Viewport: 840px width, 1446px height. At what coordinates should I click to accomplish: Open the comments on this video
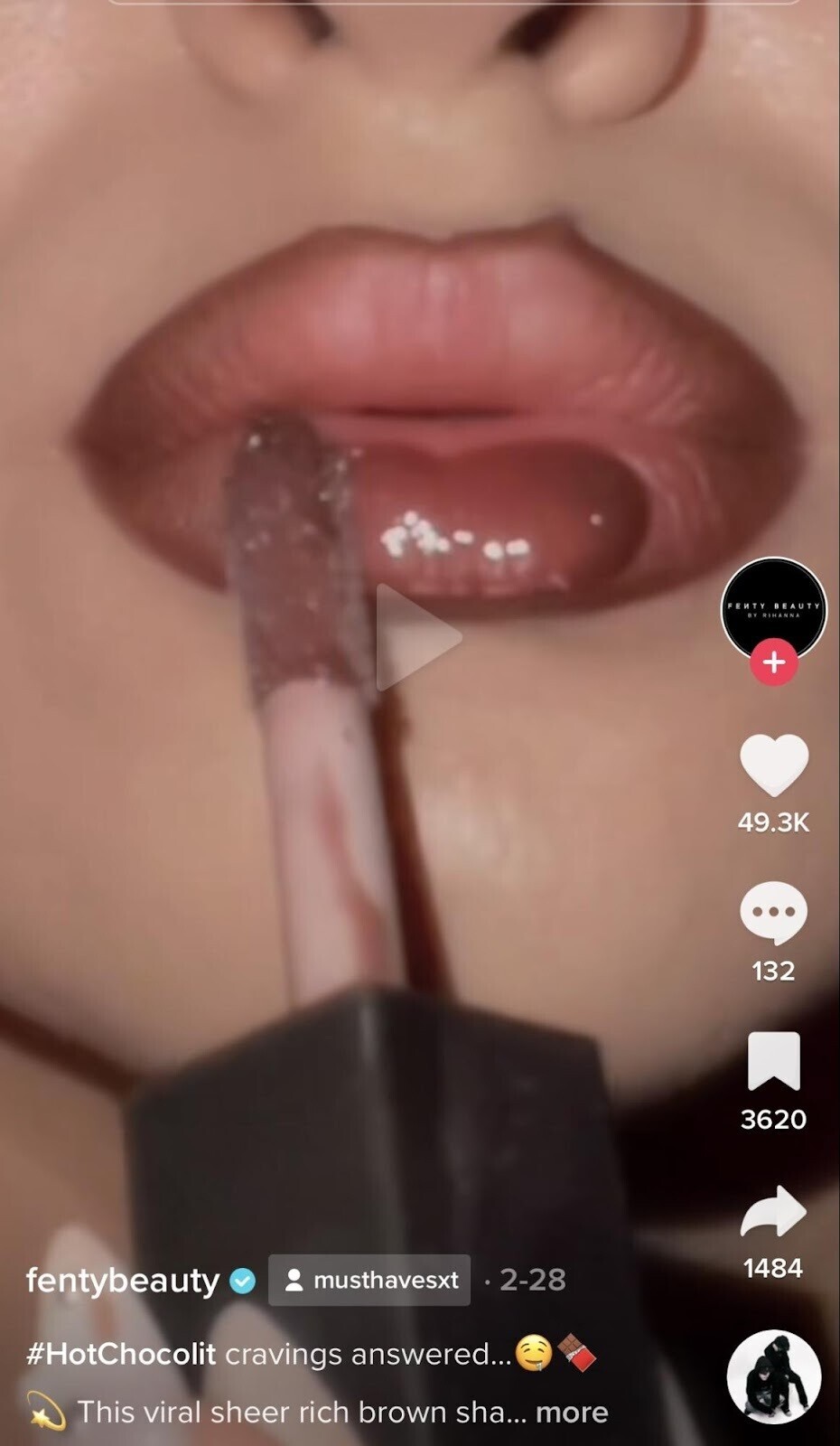773,913
